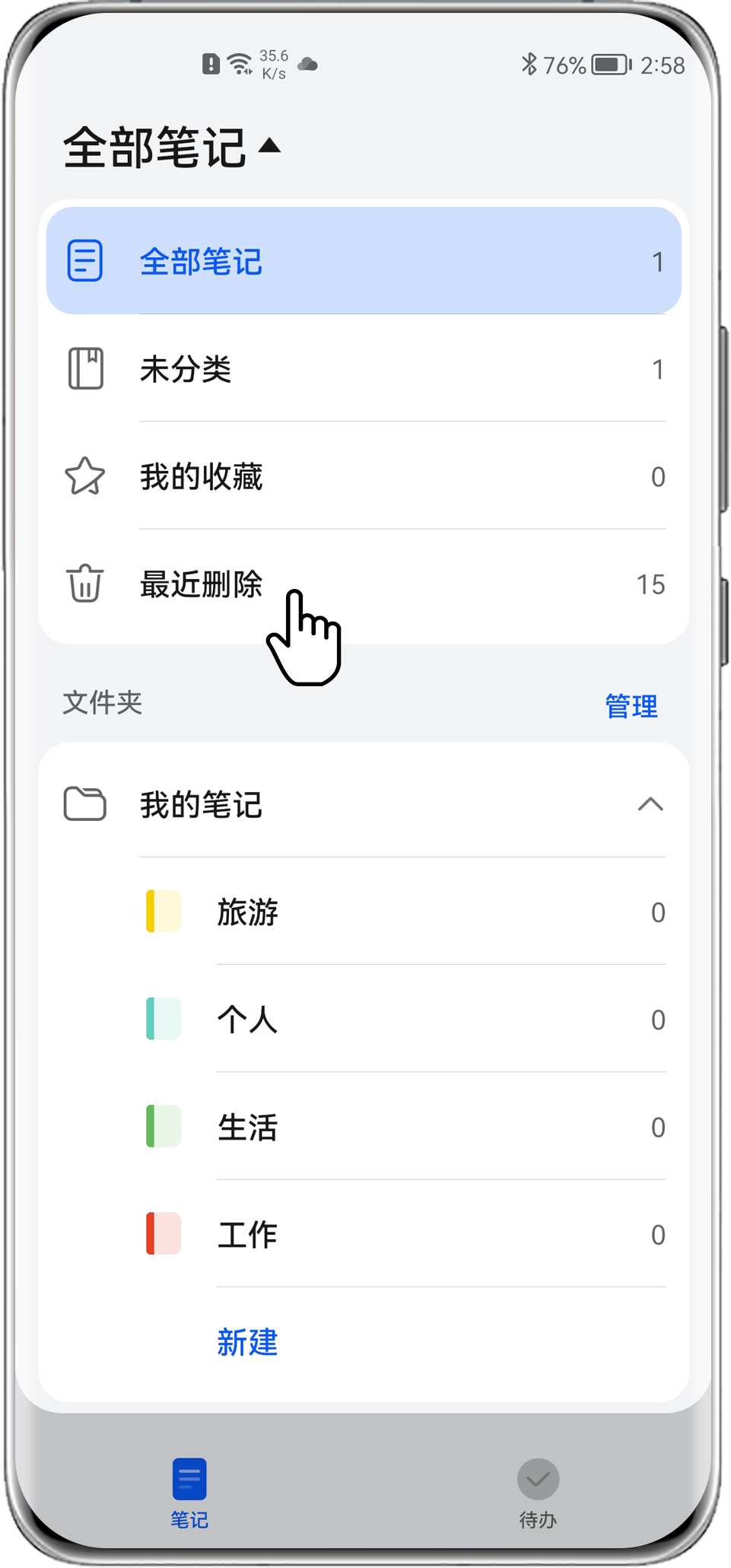Click the battery indicator showing 76%

(x=609, y=65)
